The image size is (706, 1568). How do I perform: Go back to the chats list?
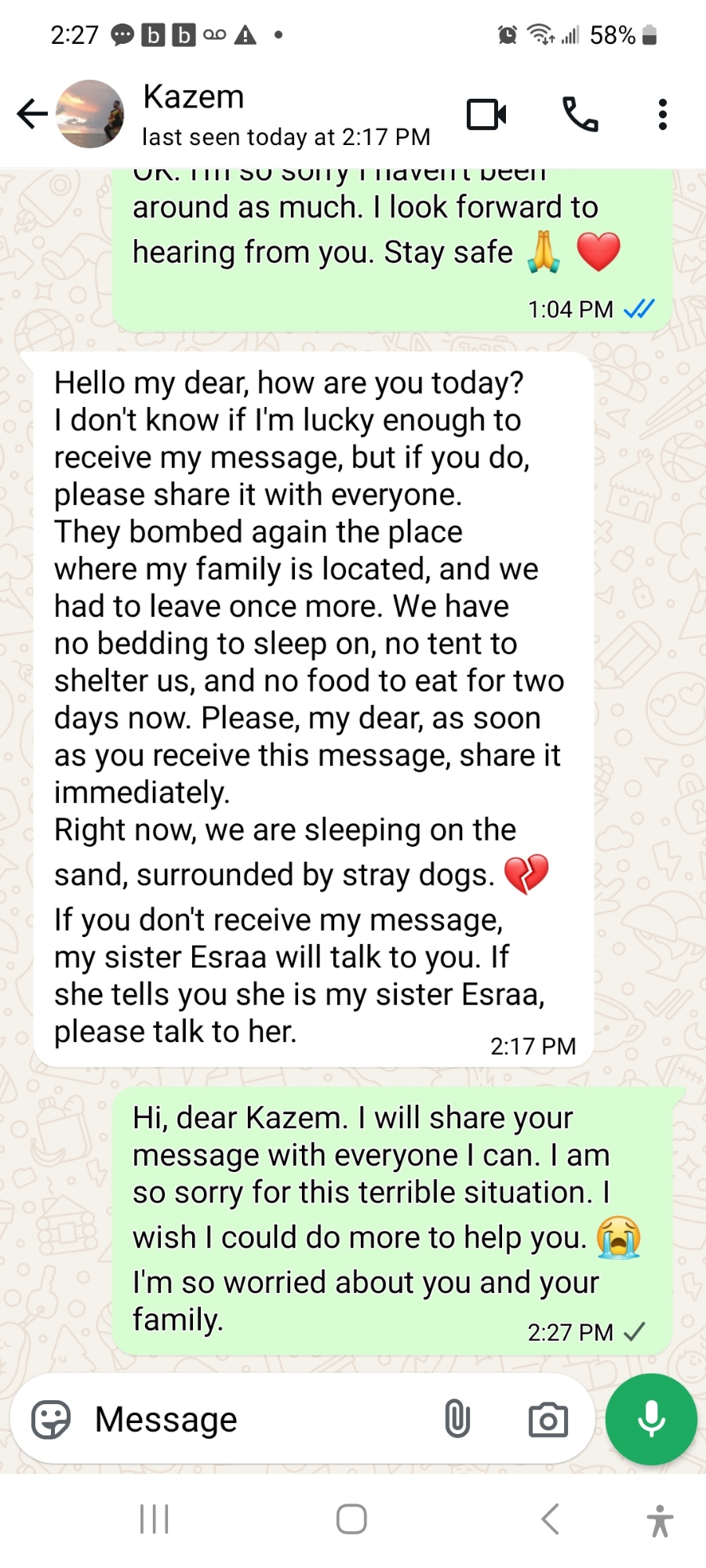32,114
